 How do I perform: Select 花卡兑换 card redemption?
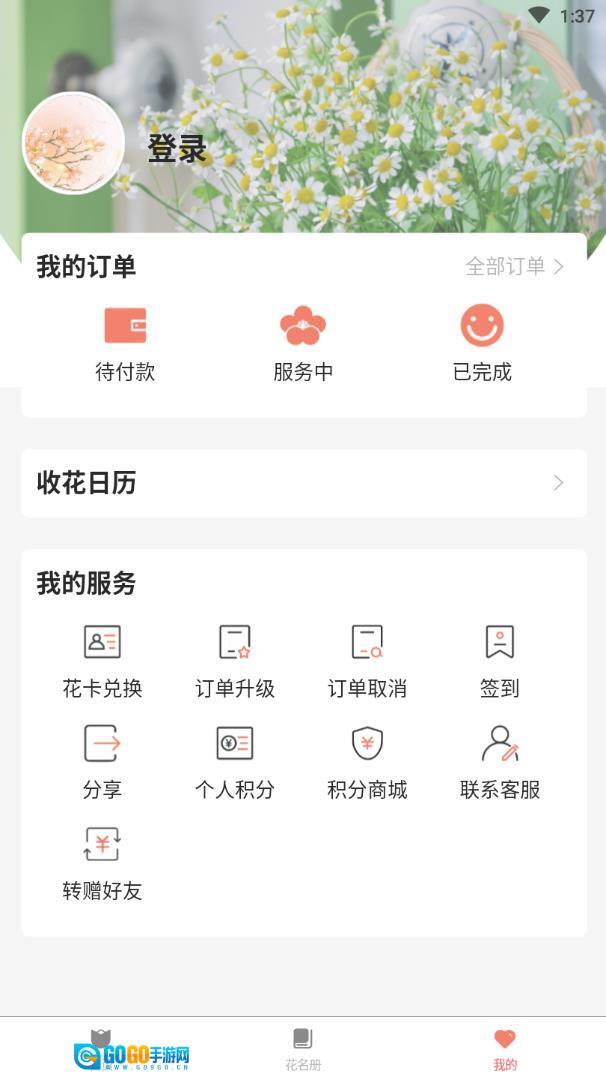pos(102,661)
